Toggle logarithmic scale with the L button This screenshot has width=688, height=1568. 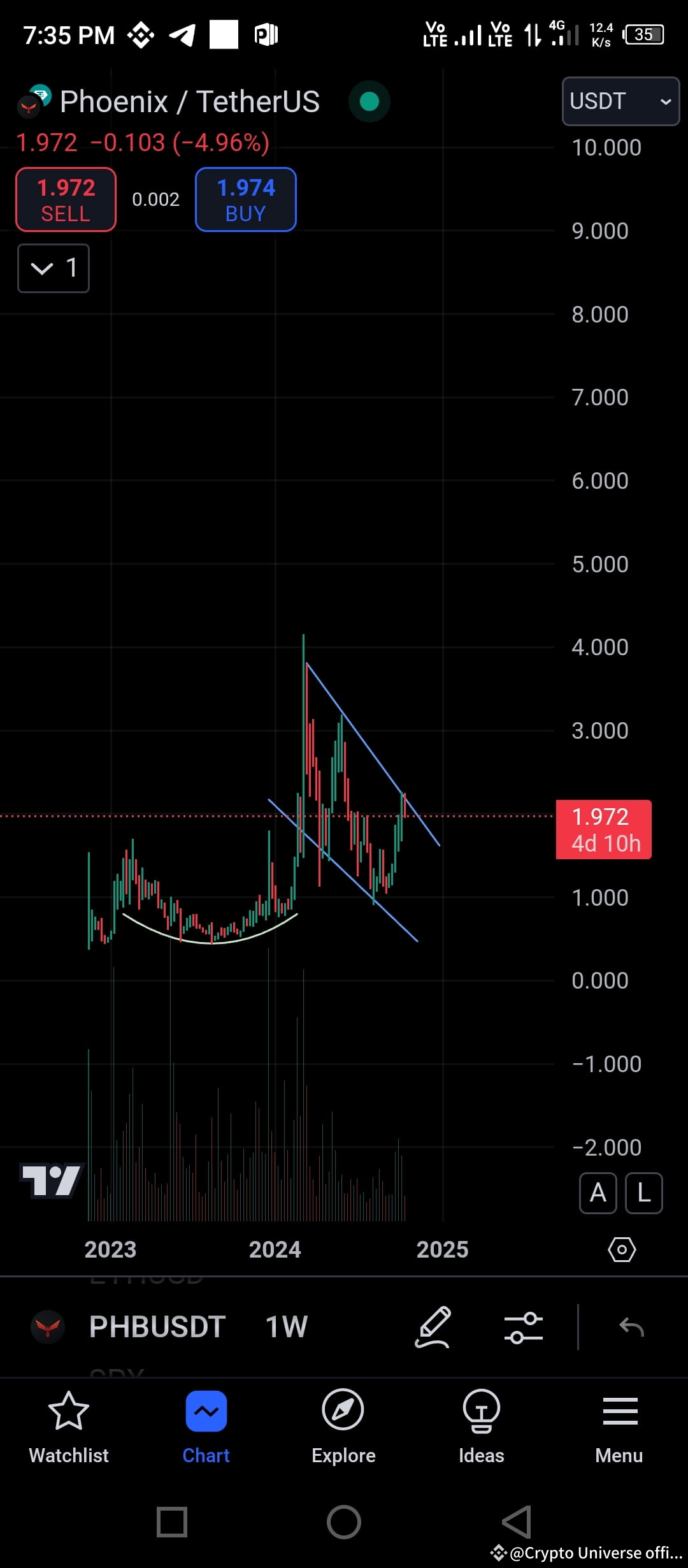coord(643,1193)
